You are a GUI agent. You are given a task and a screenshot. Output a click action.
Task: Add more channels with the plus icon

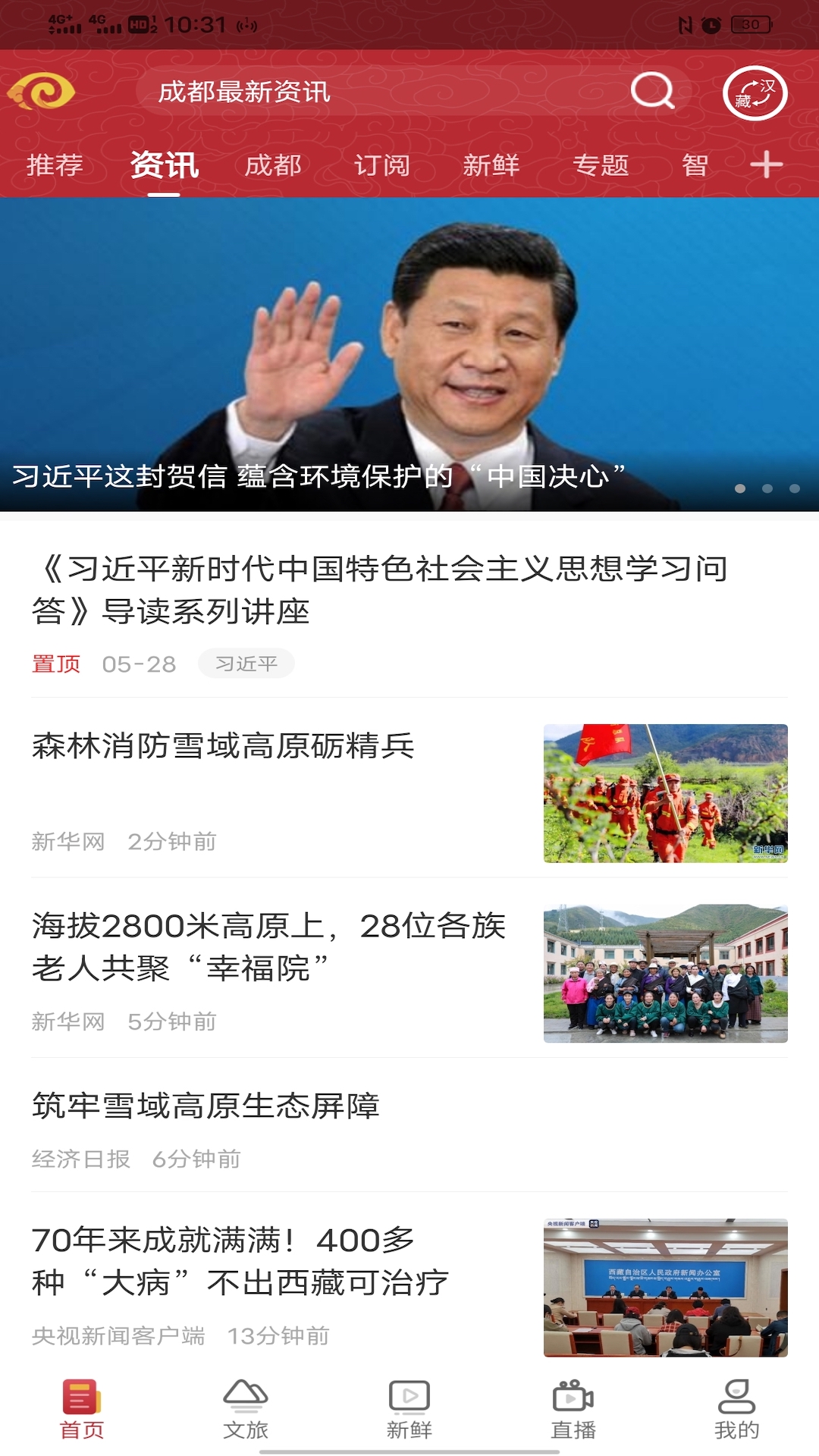click(x=767, y=165)
